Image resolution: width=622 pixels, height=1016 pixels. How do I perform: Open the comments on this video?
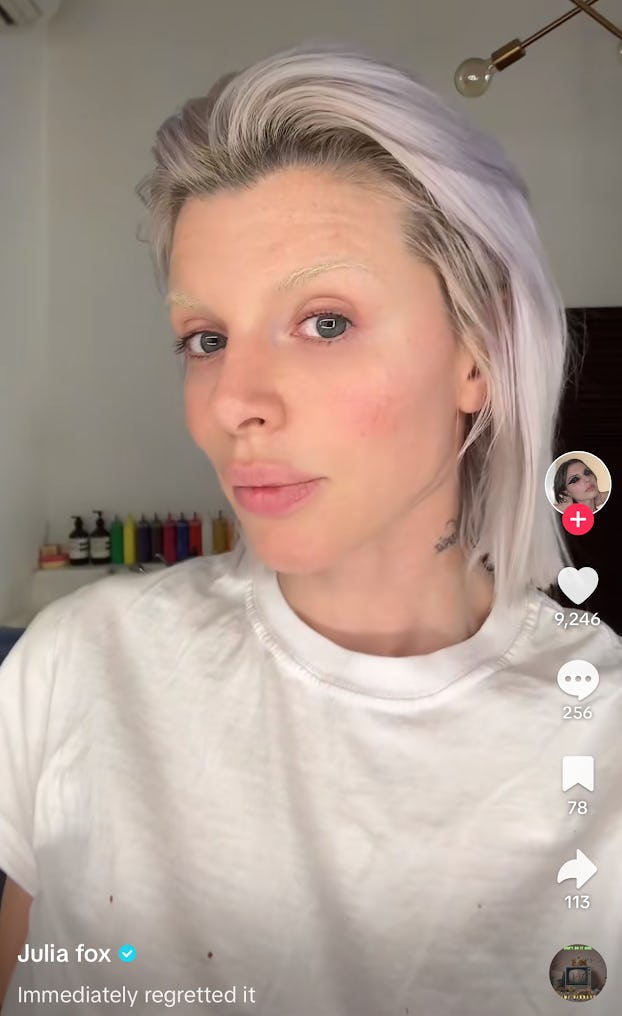click(577, 680)
